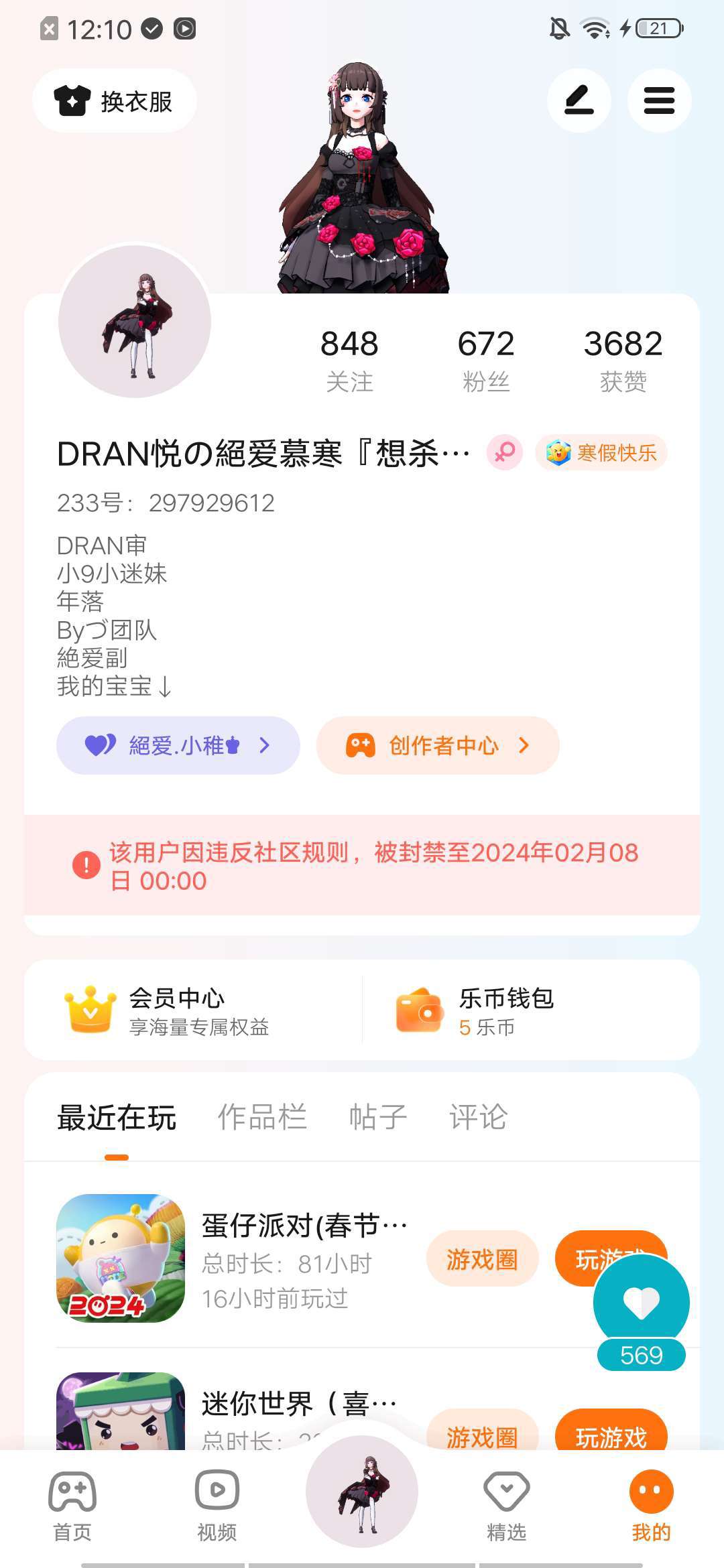
Task: Switch to the 帖子 tab
Action: click(x=378, y=1117)
